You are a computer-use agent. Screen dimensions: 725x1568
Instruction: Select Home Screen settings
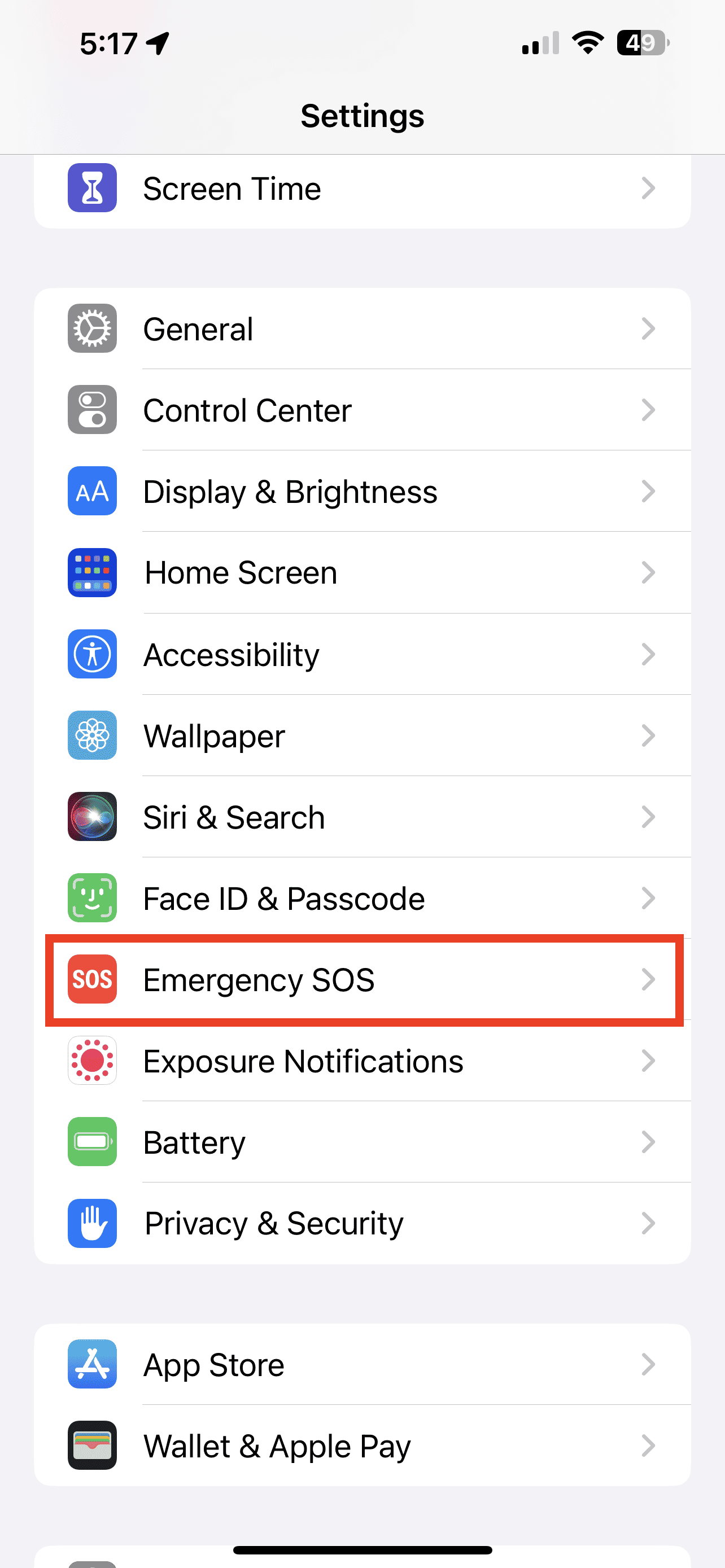362,573
